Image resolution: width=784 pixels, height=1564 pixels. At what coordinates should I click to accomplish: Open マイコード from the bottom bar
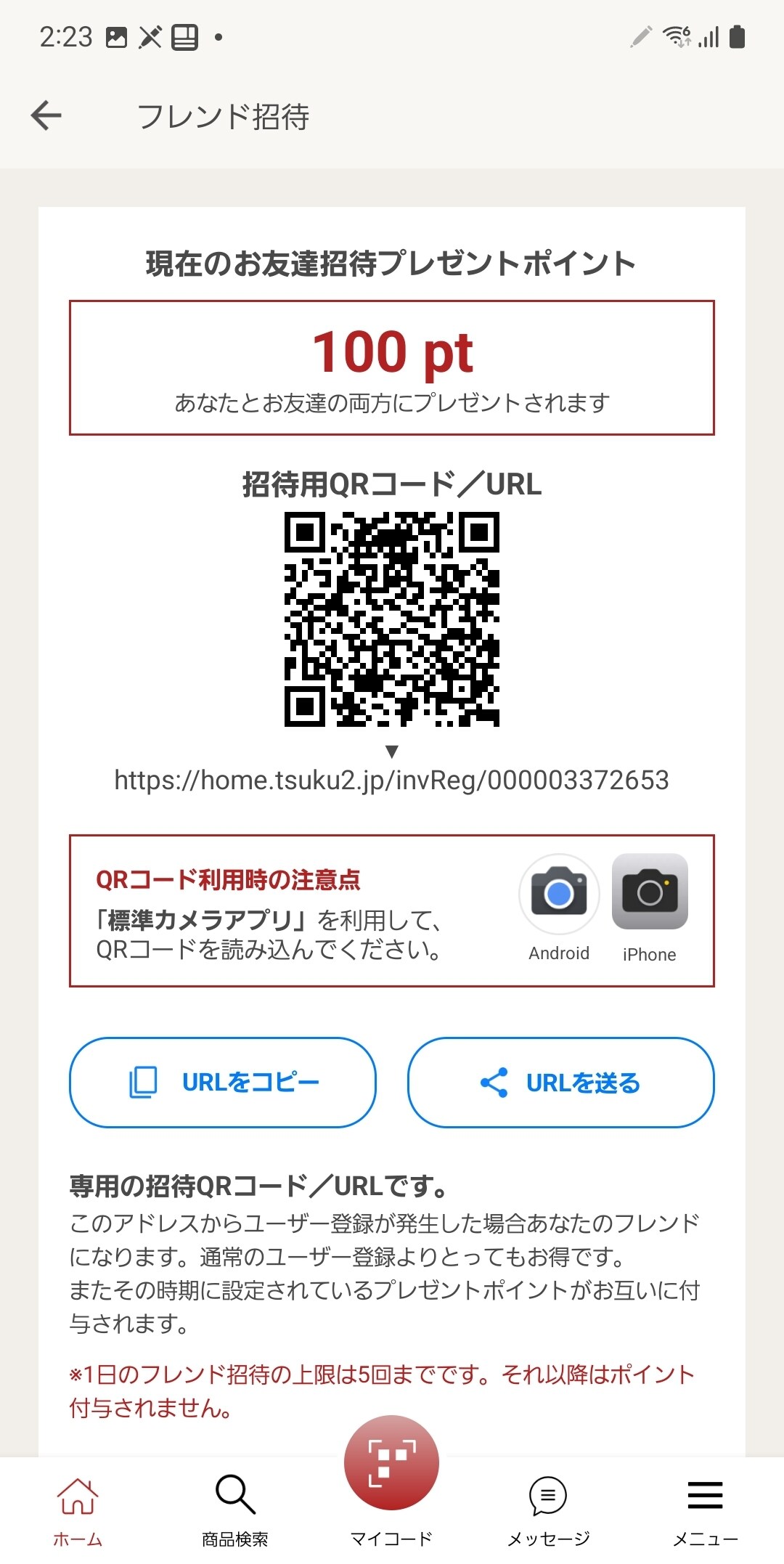pos(391,1474)
